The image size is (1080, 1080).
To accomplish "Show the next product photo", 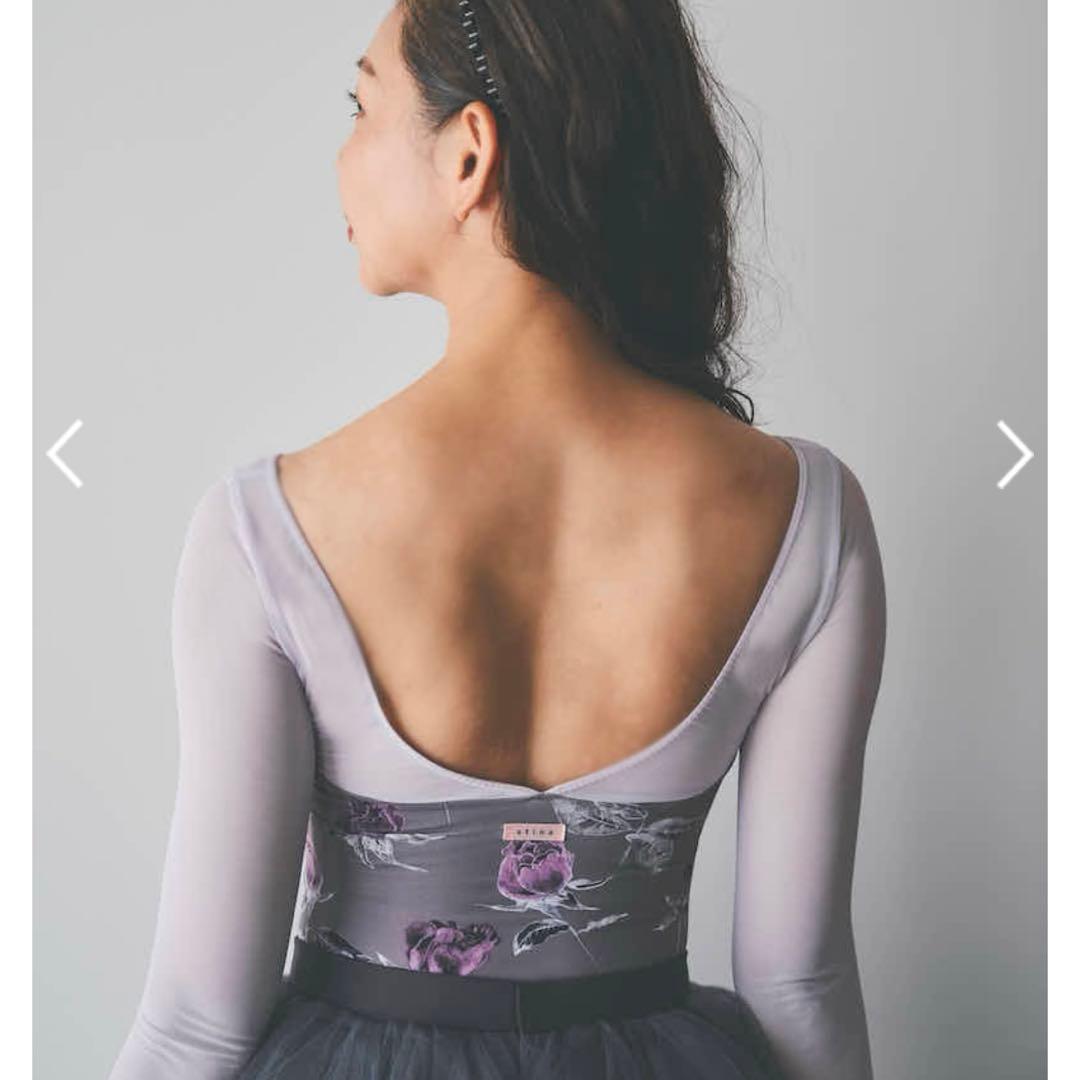I will tap(1014, 455).
